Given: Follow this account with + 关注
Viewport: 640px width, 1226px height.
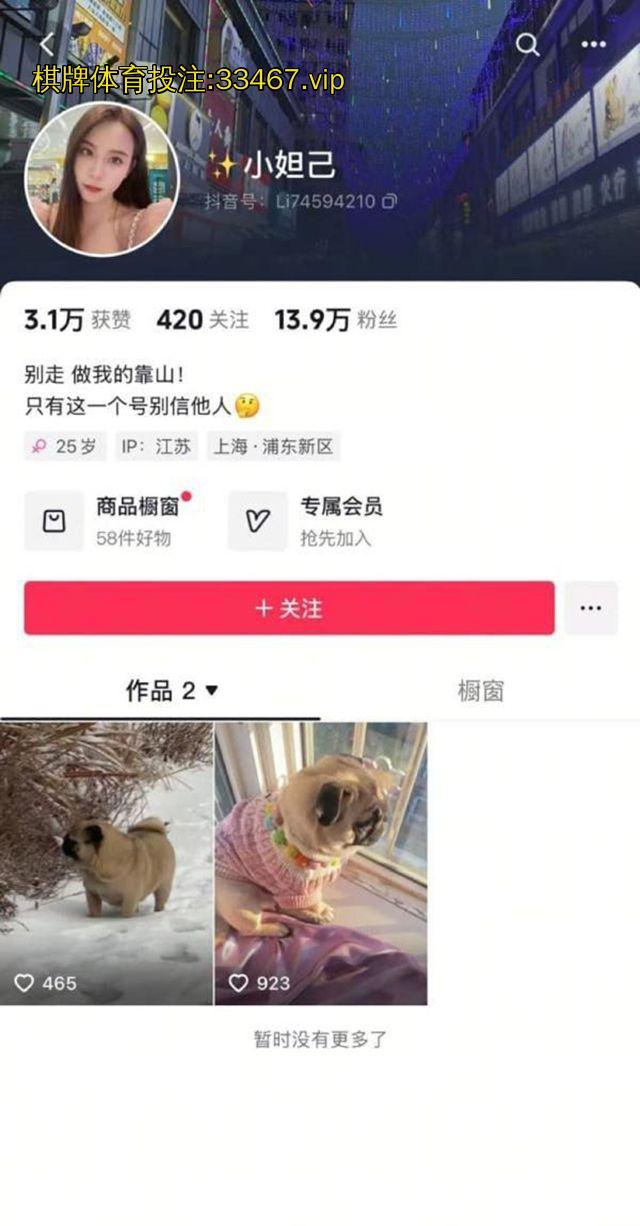Looking at the screenshot, I should point(289,608).
